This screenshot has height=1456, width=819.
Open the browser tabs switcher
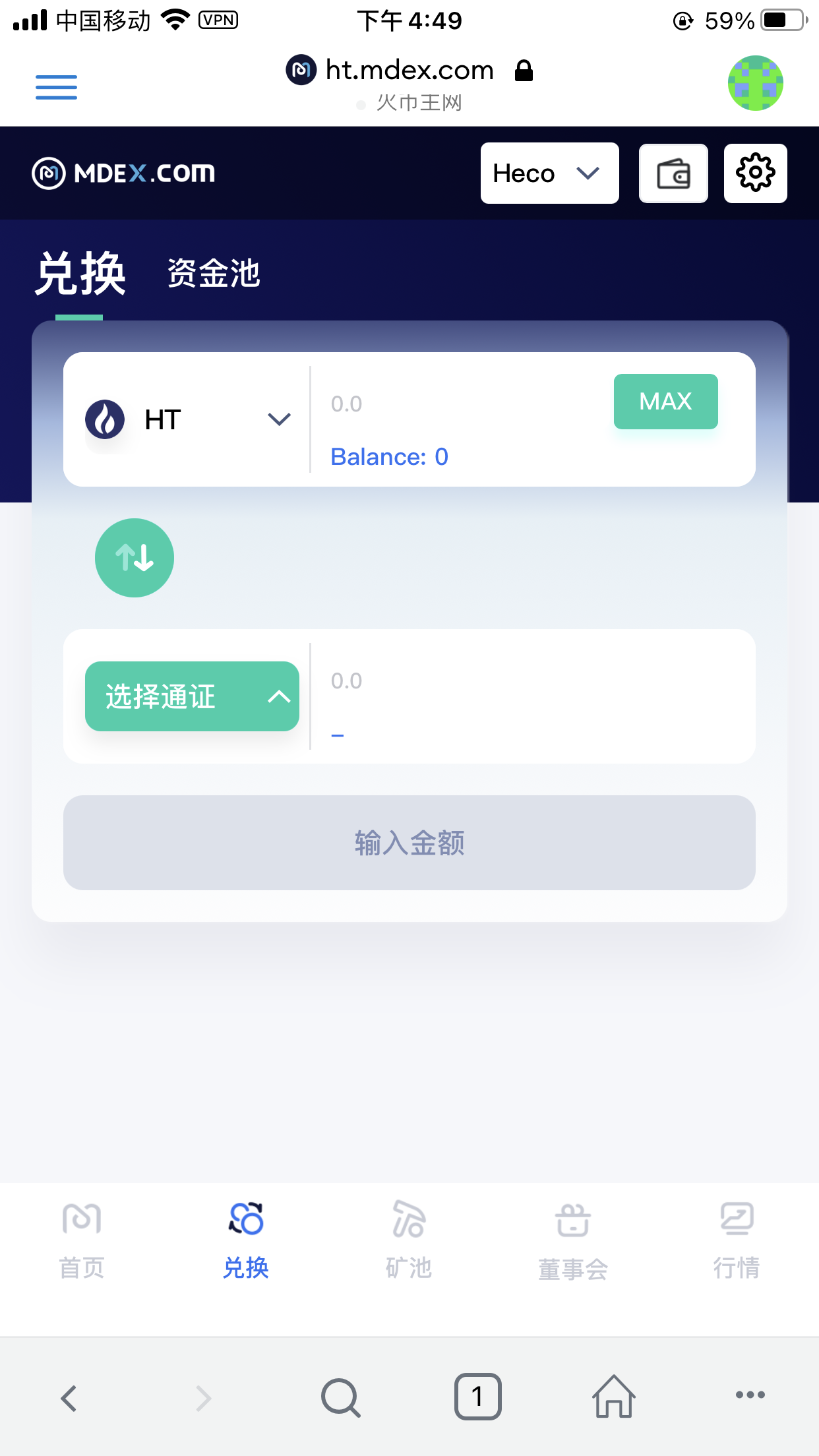coord(477,1397)
